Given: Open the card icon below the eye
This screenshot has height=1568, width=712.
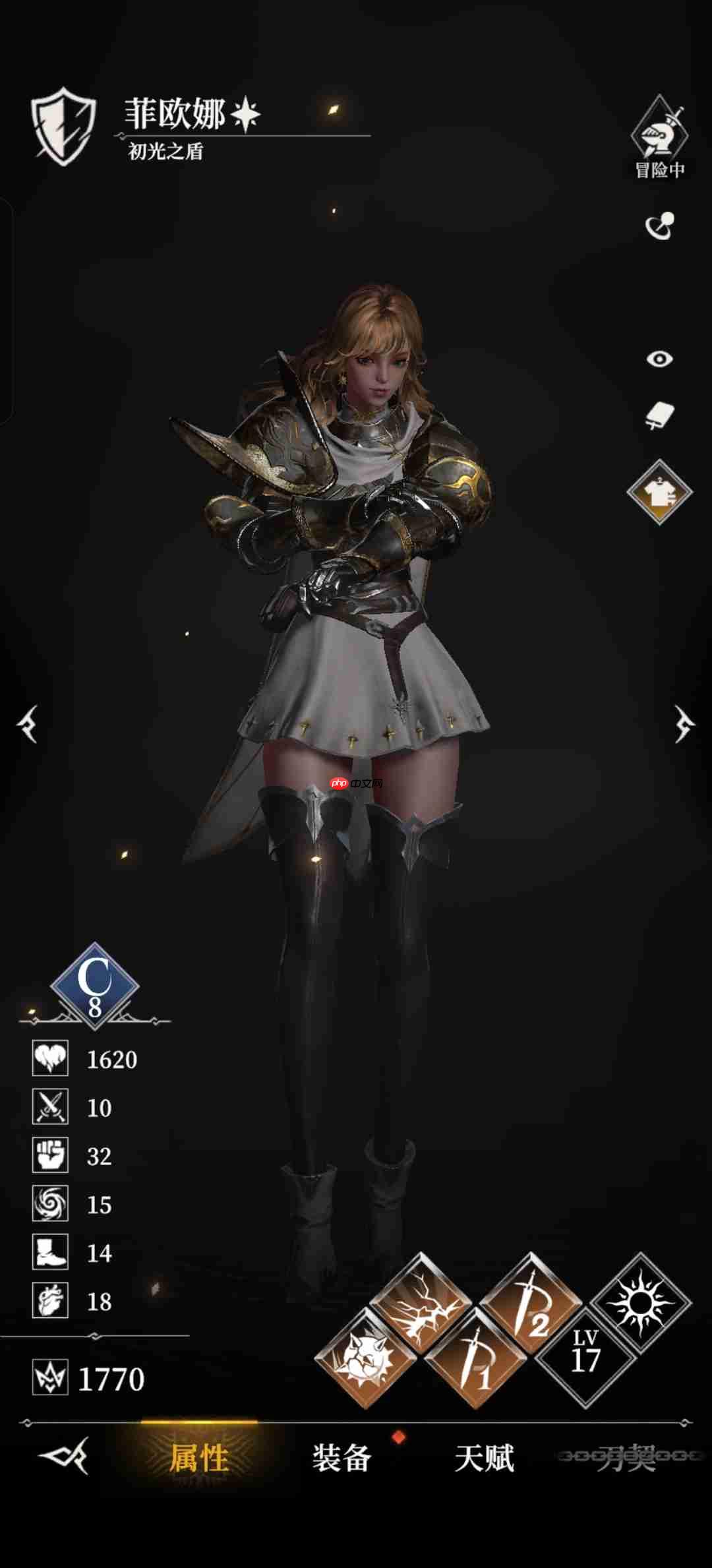Looking at the screenshot, I should (659, 416).
